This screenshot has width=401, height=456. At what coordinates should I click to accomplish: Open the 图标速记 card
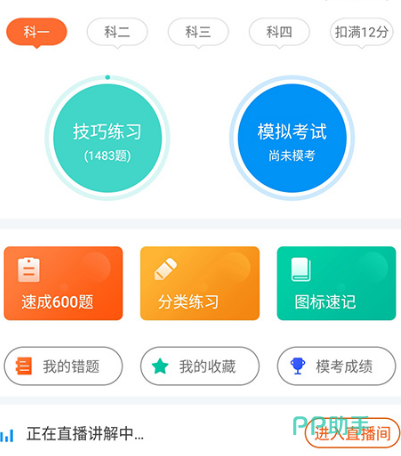(x=336, y=283)
